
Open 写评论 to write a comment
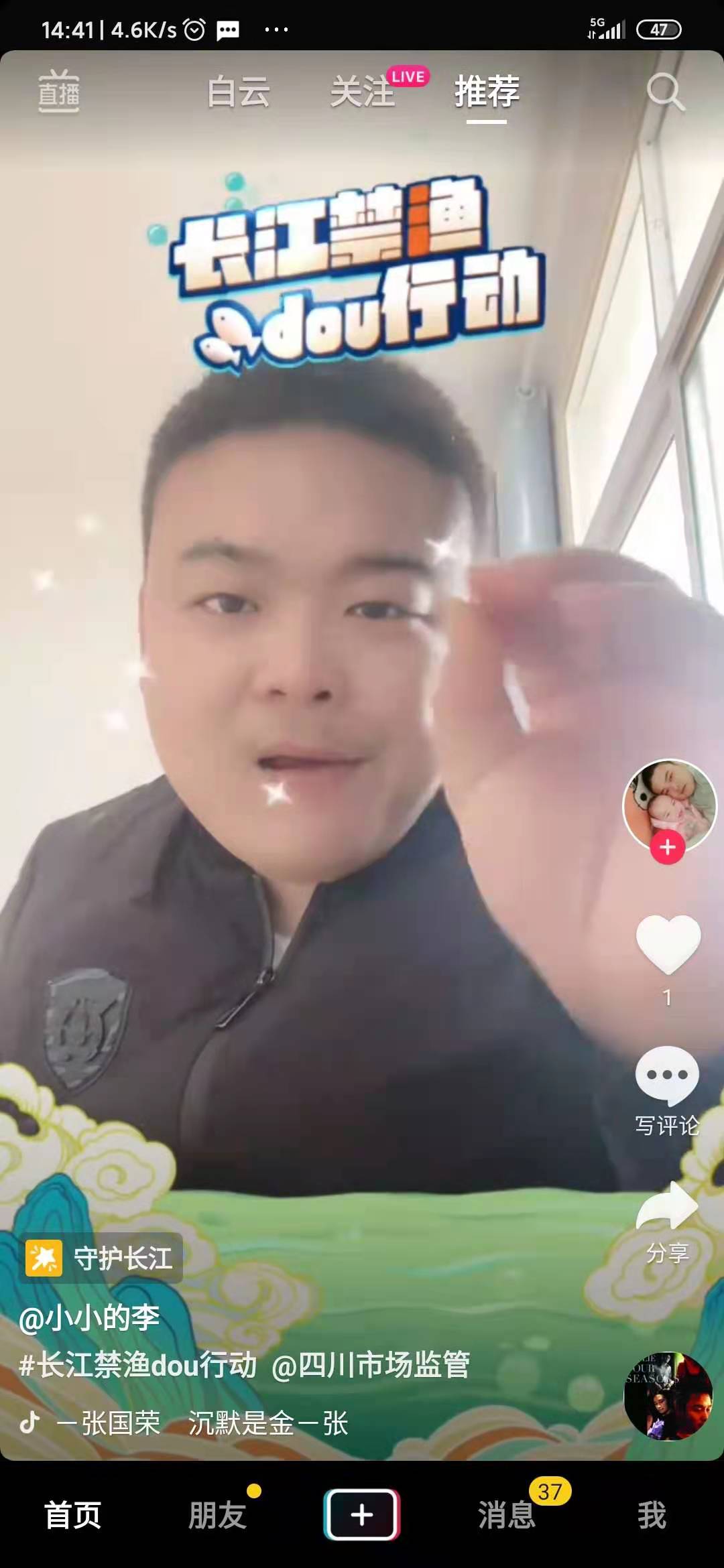point(667,1089)
